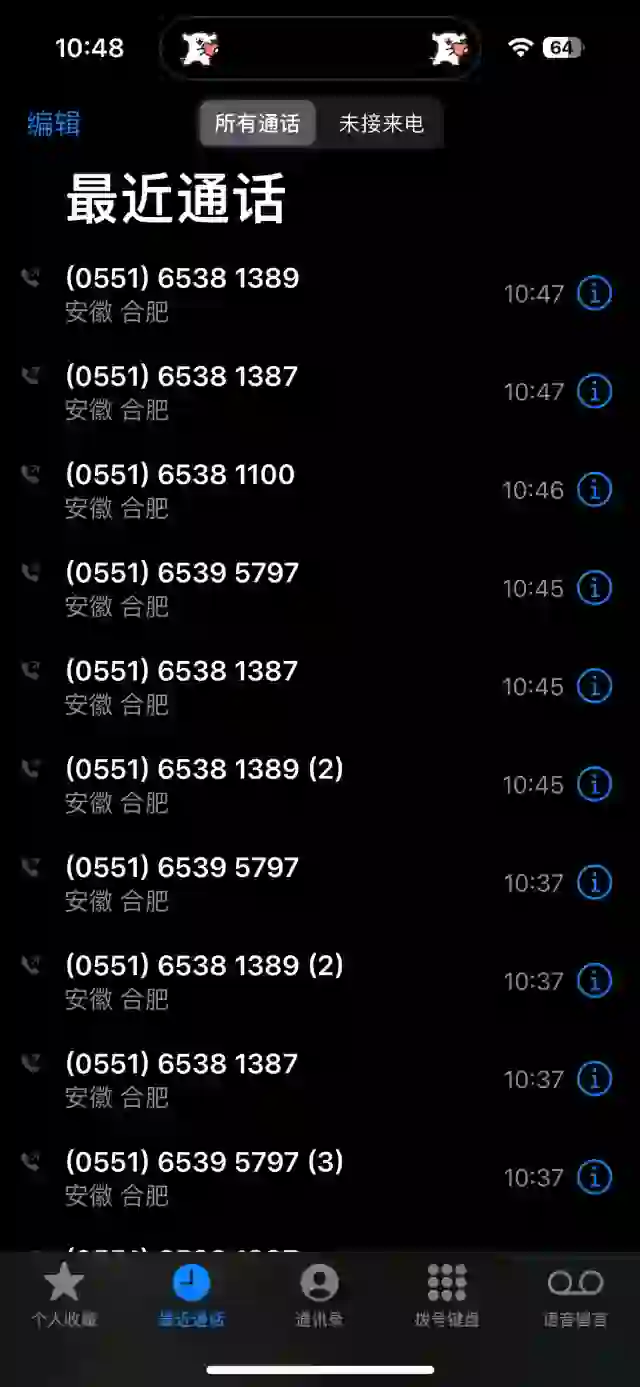Open info for 6538 1389 (2) at 10:45
640x1387 pixels.
click(x=595, y=785)
